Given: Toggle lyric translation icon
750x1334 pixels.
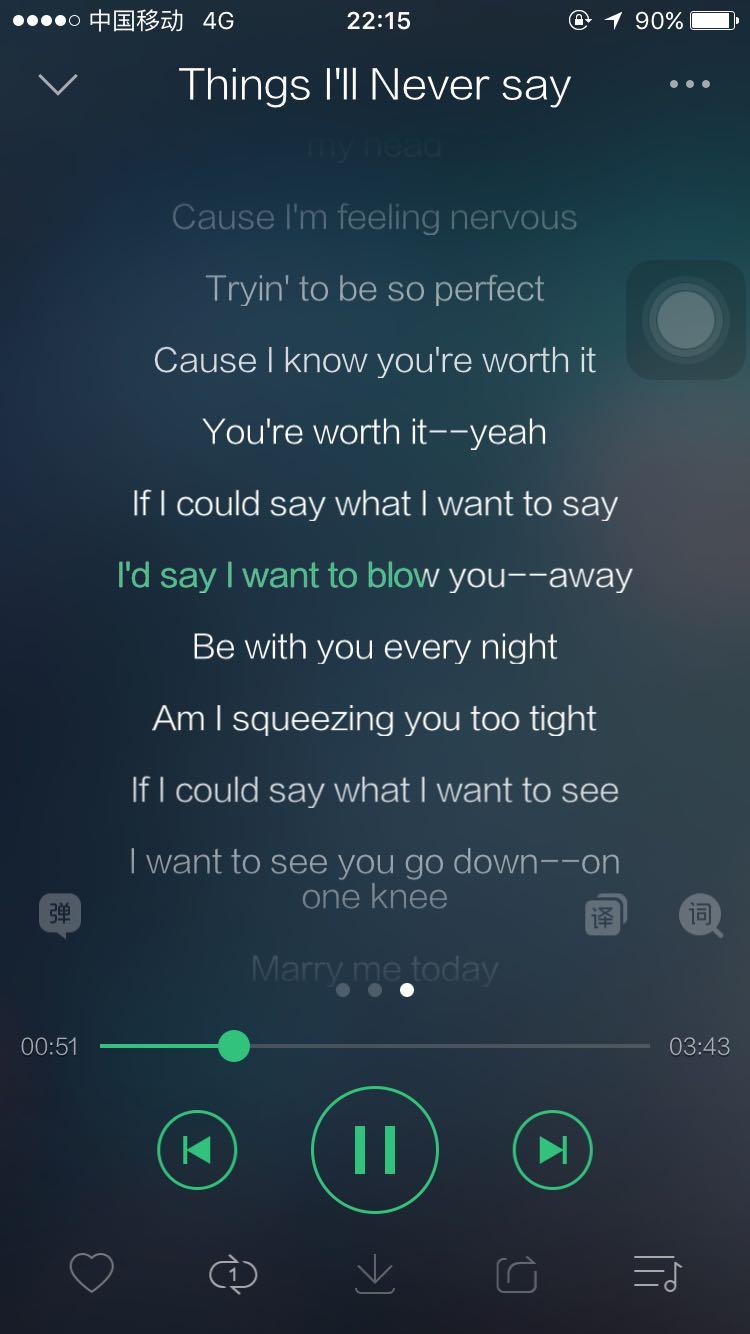Looking at the screenshot, I should click(605, 915).
